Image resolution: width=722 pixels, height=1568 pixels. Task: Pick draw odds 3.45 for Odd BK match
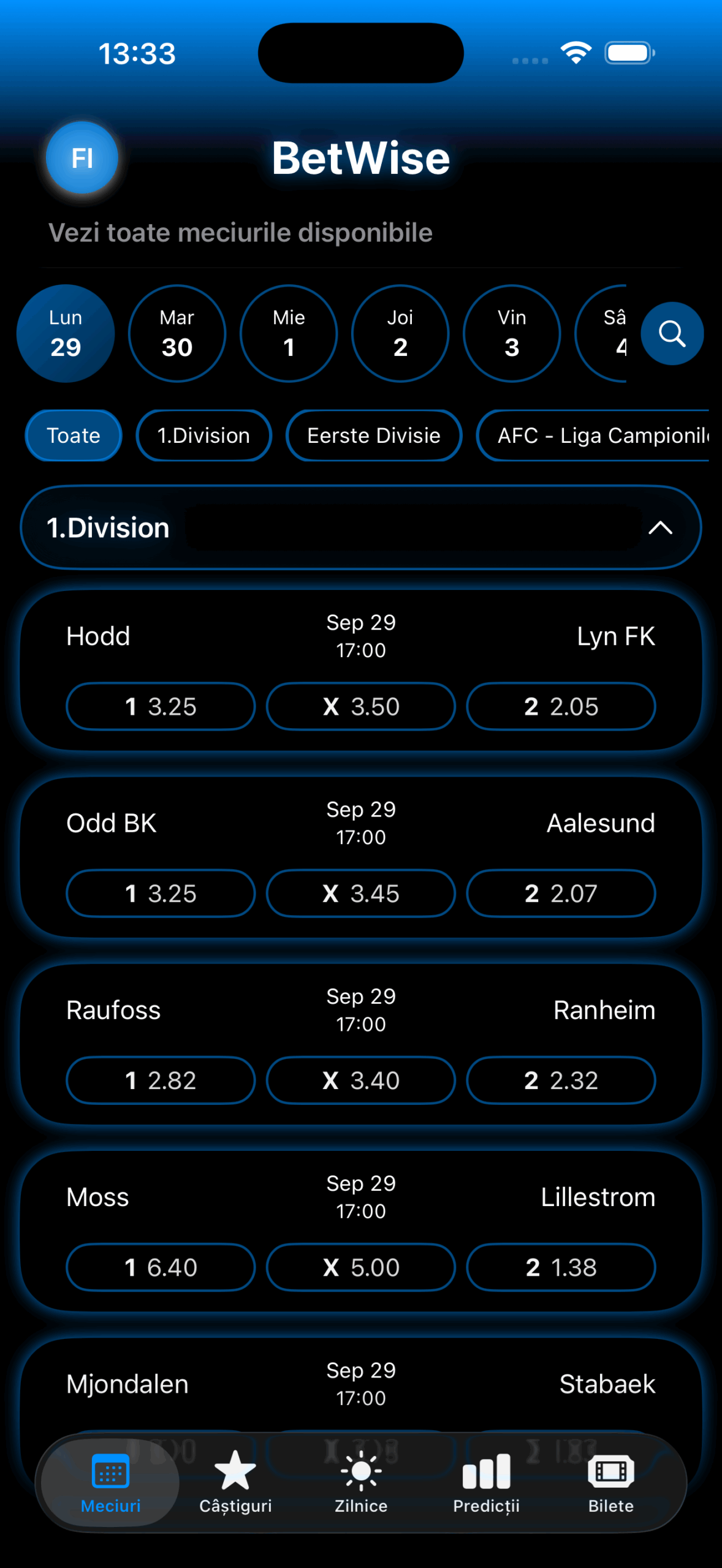click(x=361, y=893)
